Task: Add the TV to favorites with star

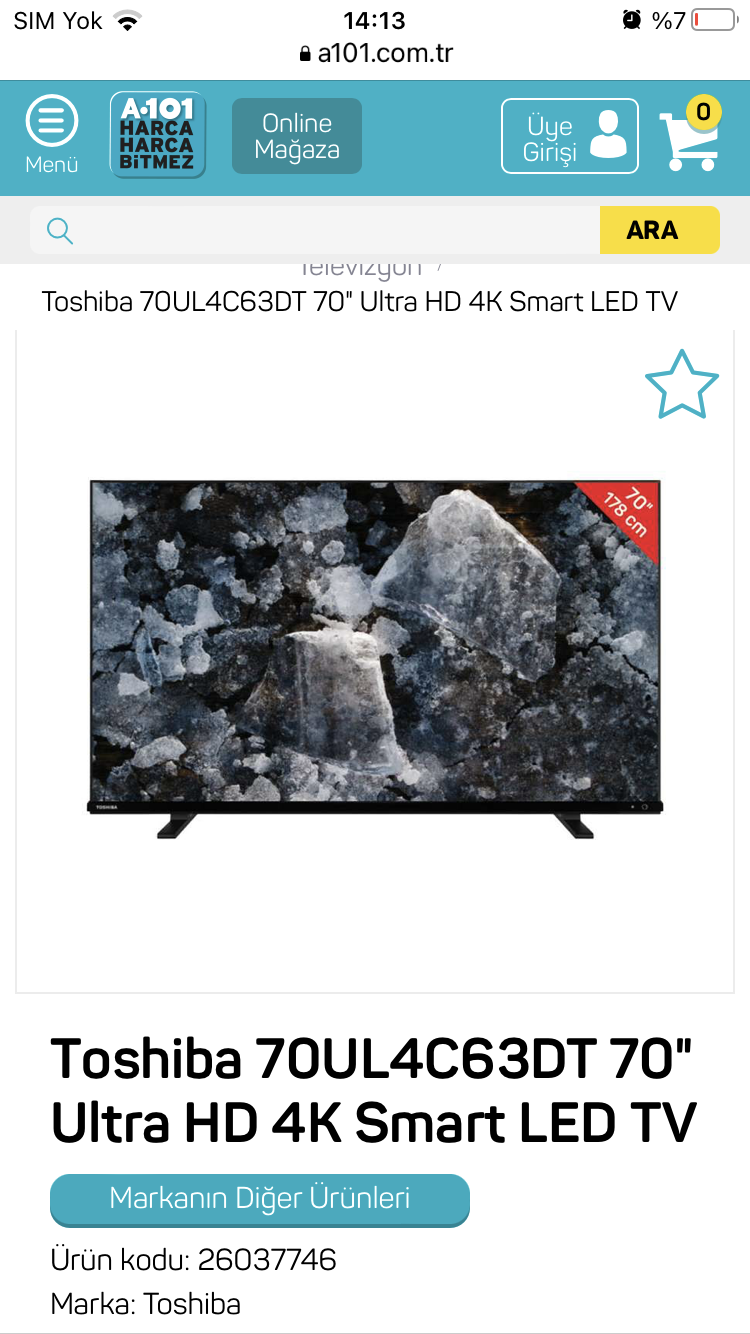Action: pos(682,384)
